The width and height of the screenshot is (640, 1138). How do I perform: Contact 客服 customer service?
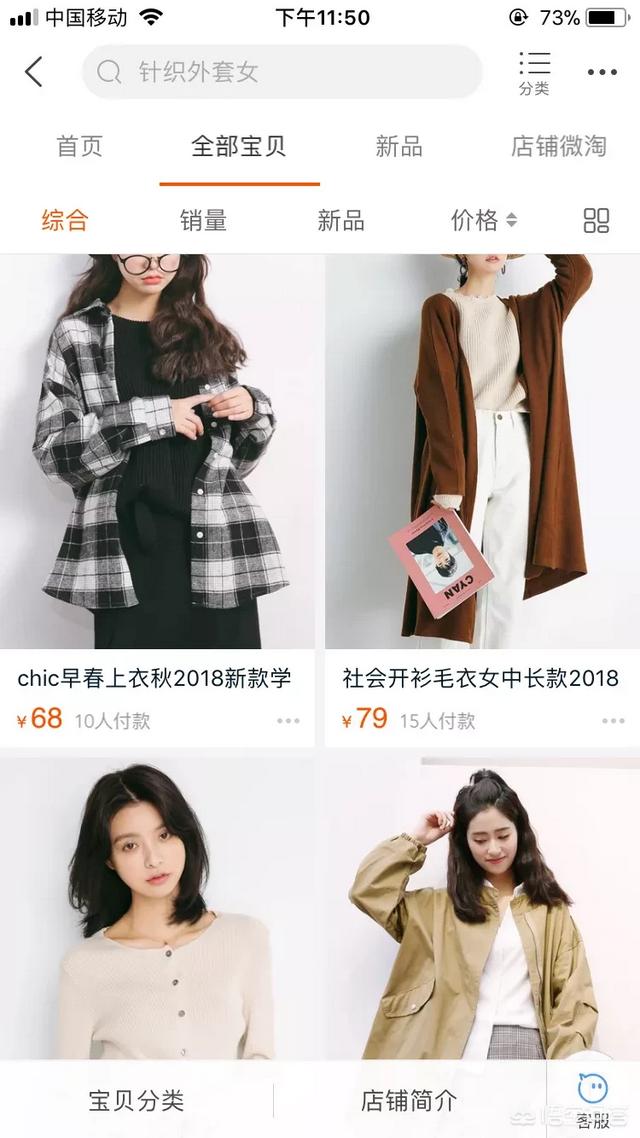pyautogui.click(x=593, y=1100)
